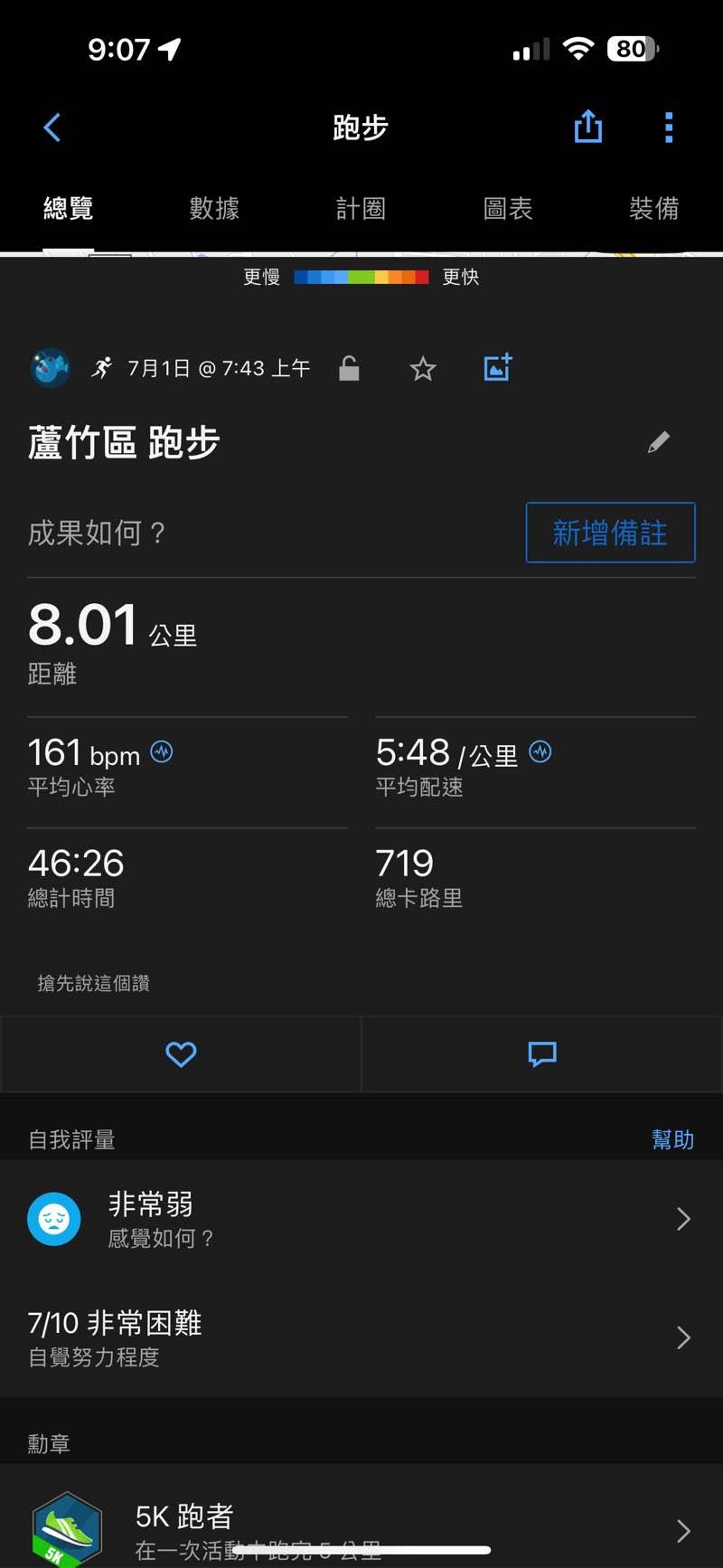Select the 裝備 tab
This screenshot has width=723, height=1568.
click(653, 209)
